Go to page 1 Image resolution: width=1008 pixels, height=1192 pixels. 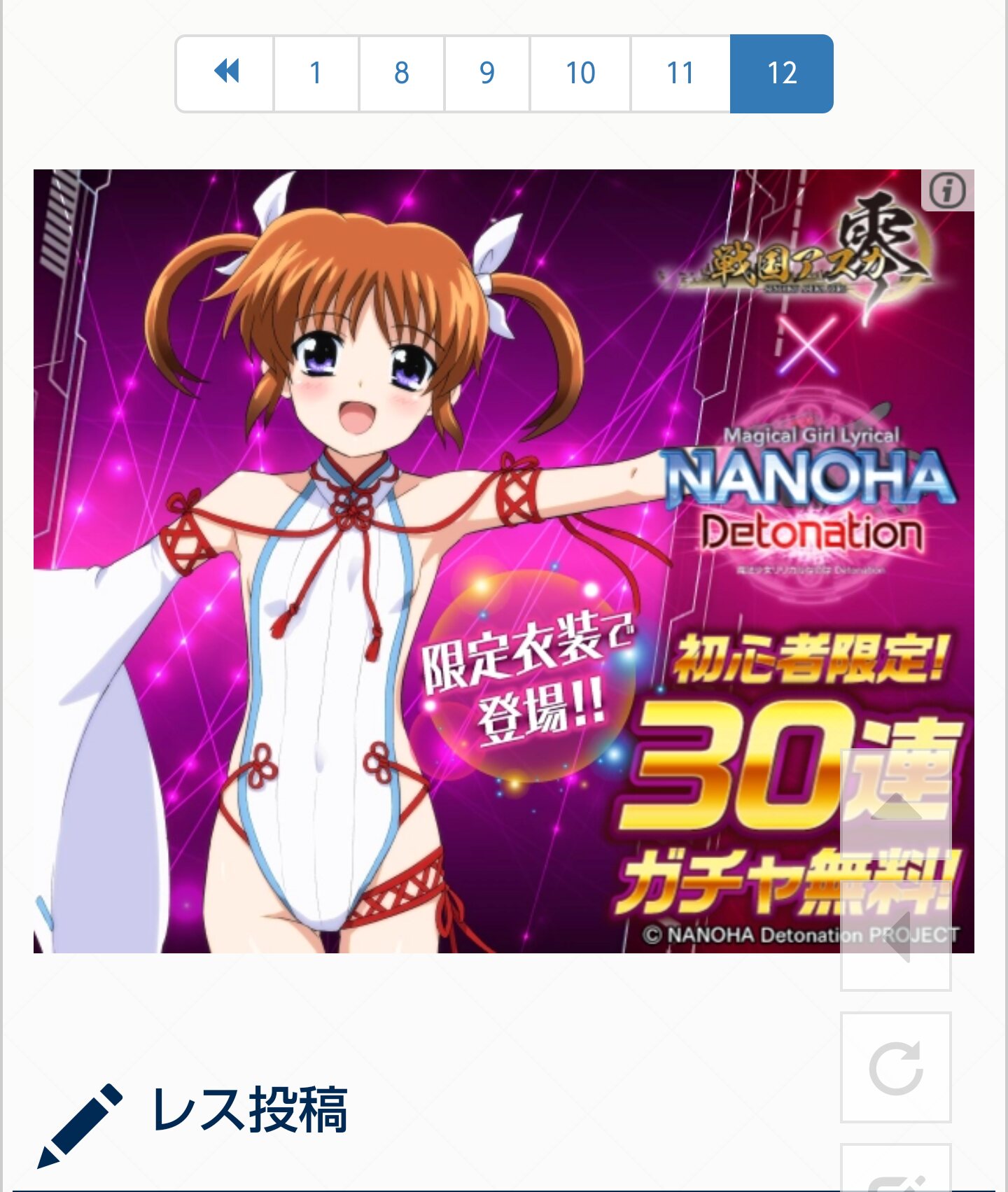316,73
